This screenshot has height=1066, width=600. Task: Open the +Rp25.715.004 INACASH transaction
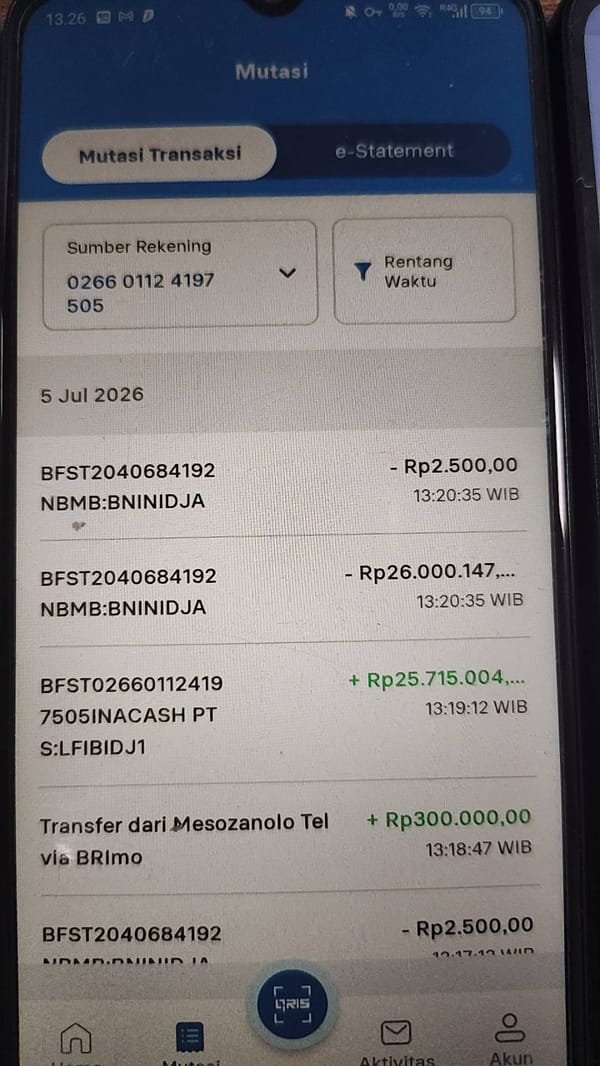click(284, 714)
